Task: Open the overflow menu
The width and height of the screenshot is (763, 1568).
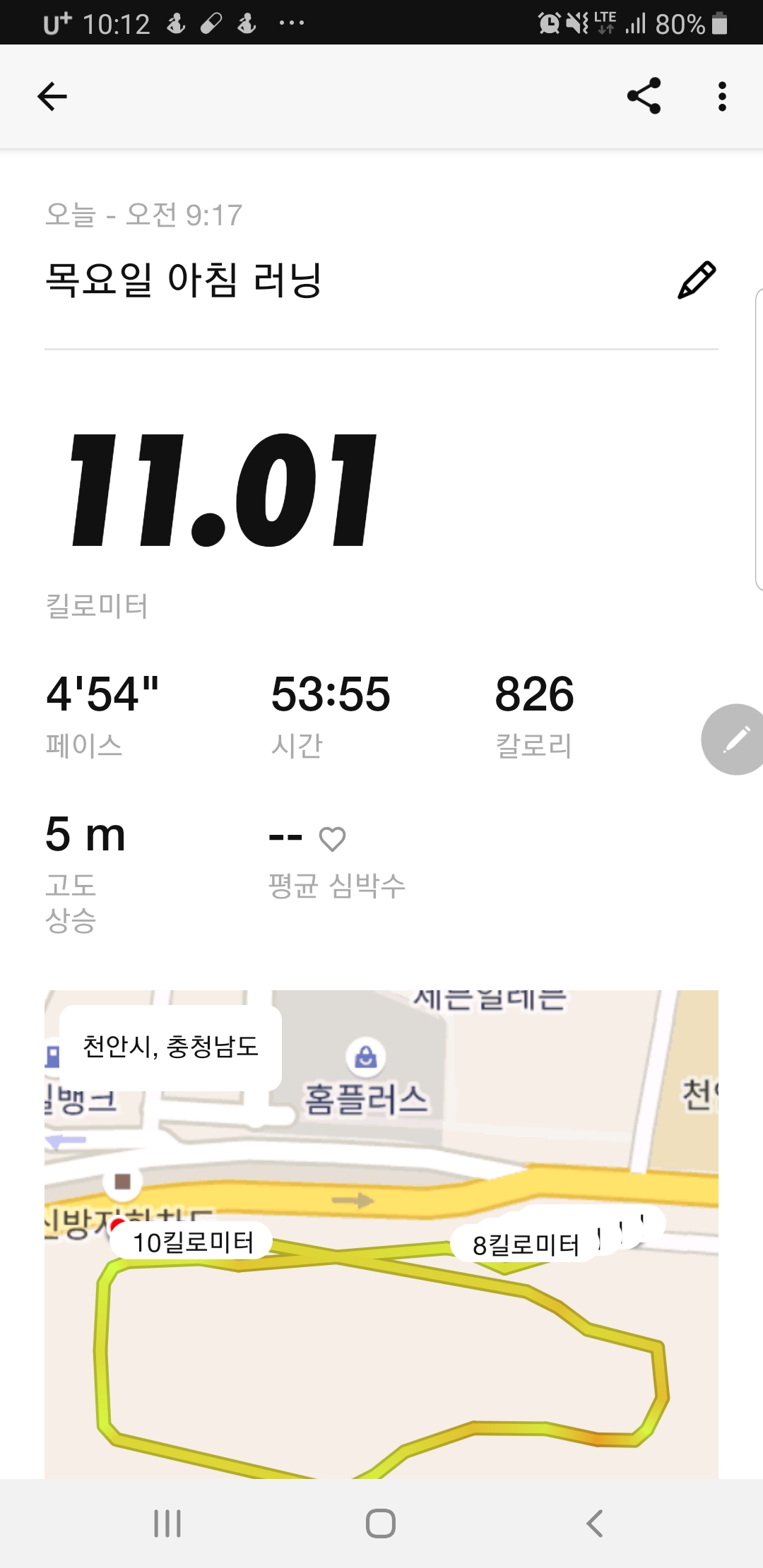Action: tap(721, 96)
